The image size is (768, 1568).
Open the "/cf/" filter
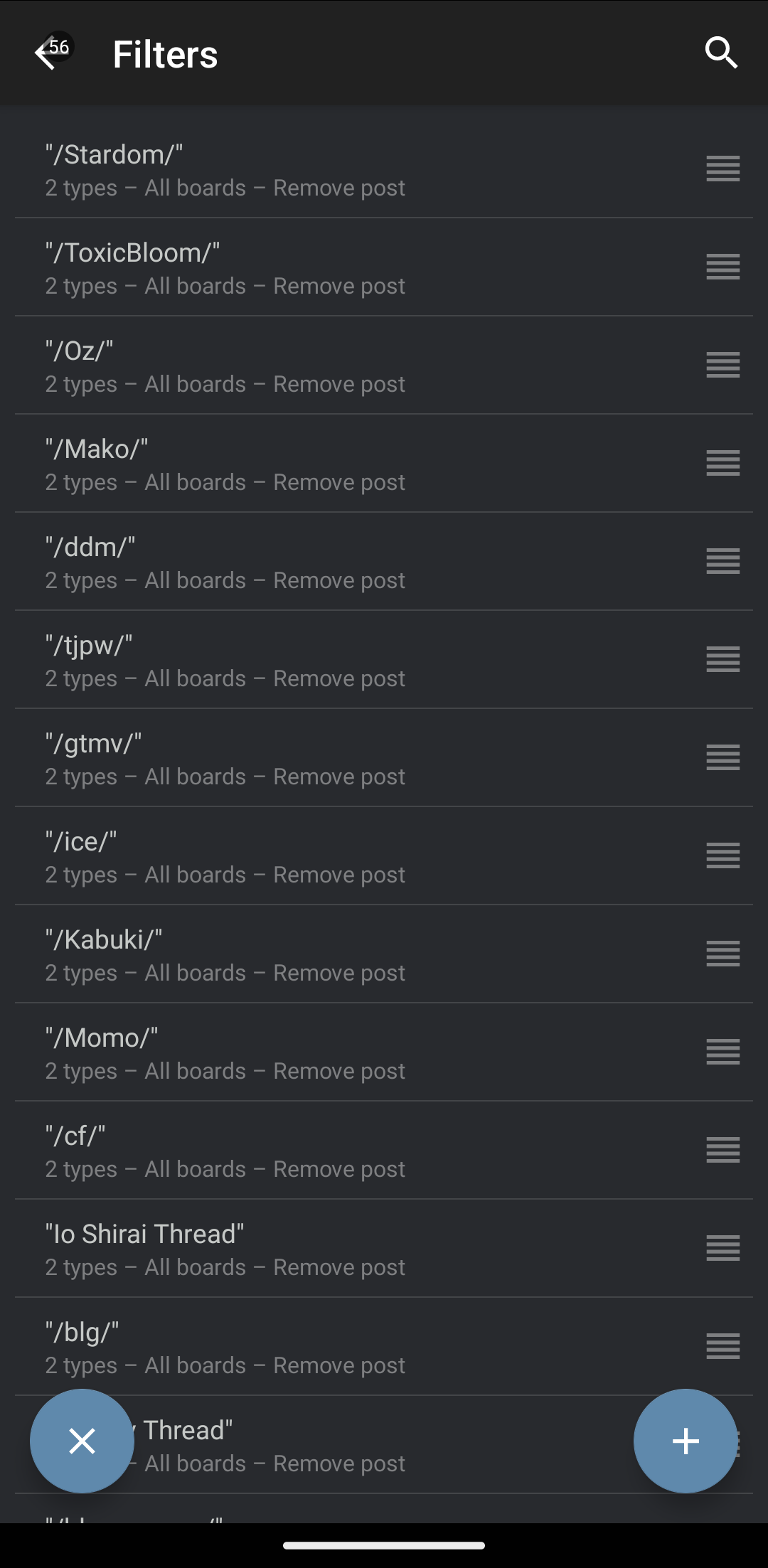[284, 1151]
